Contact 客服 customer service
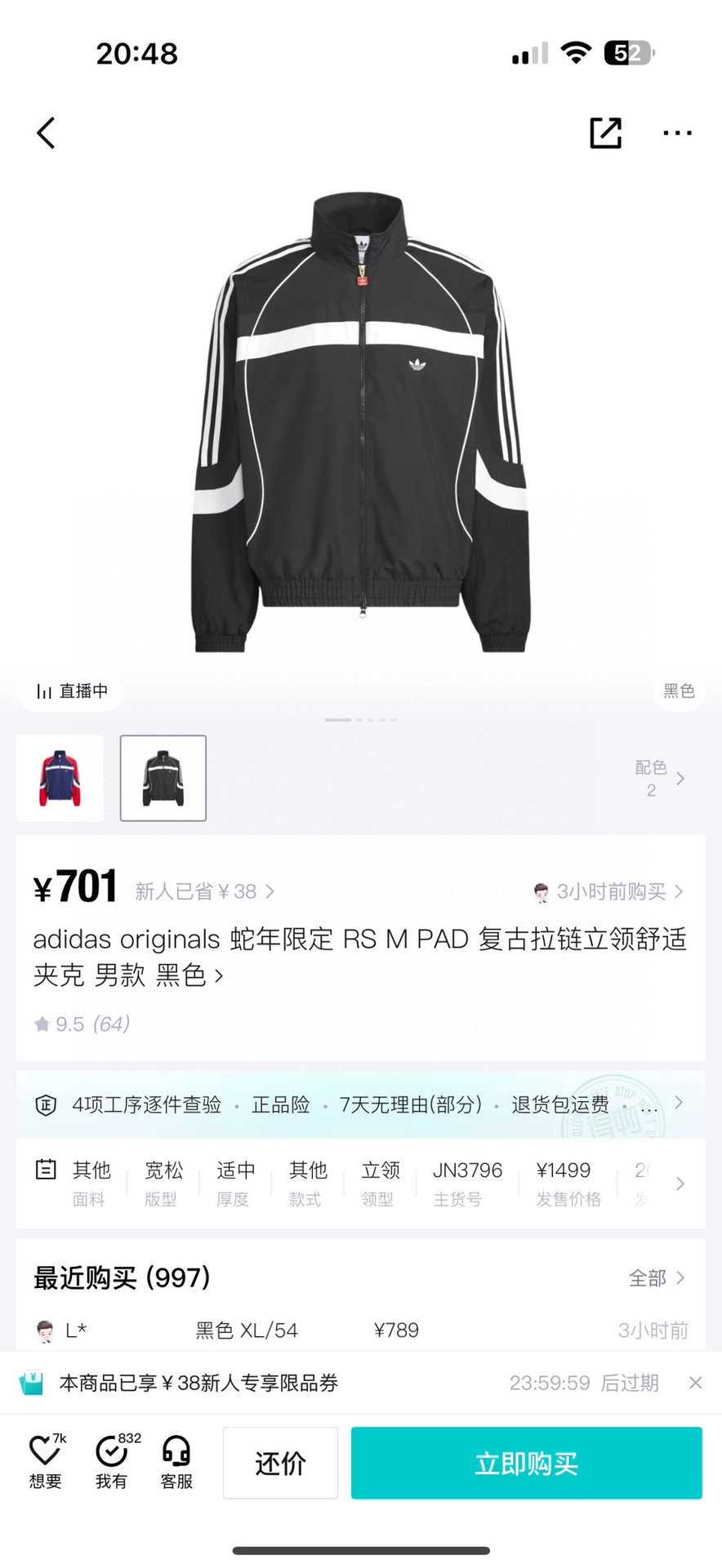This screenshot has height=1568, width=722. tap(176, 1462)
